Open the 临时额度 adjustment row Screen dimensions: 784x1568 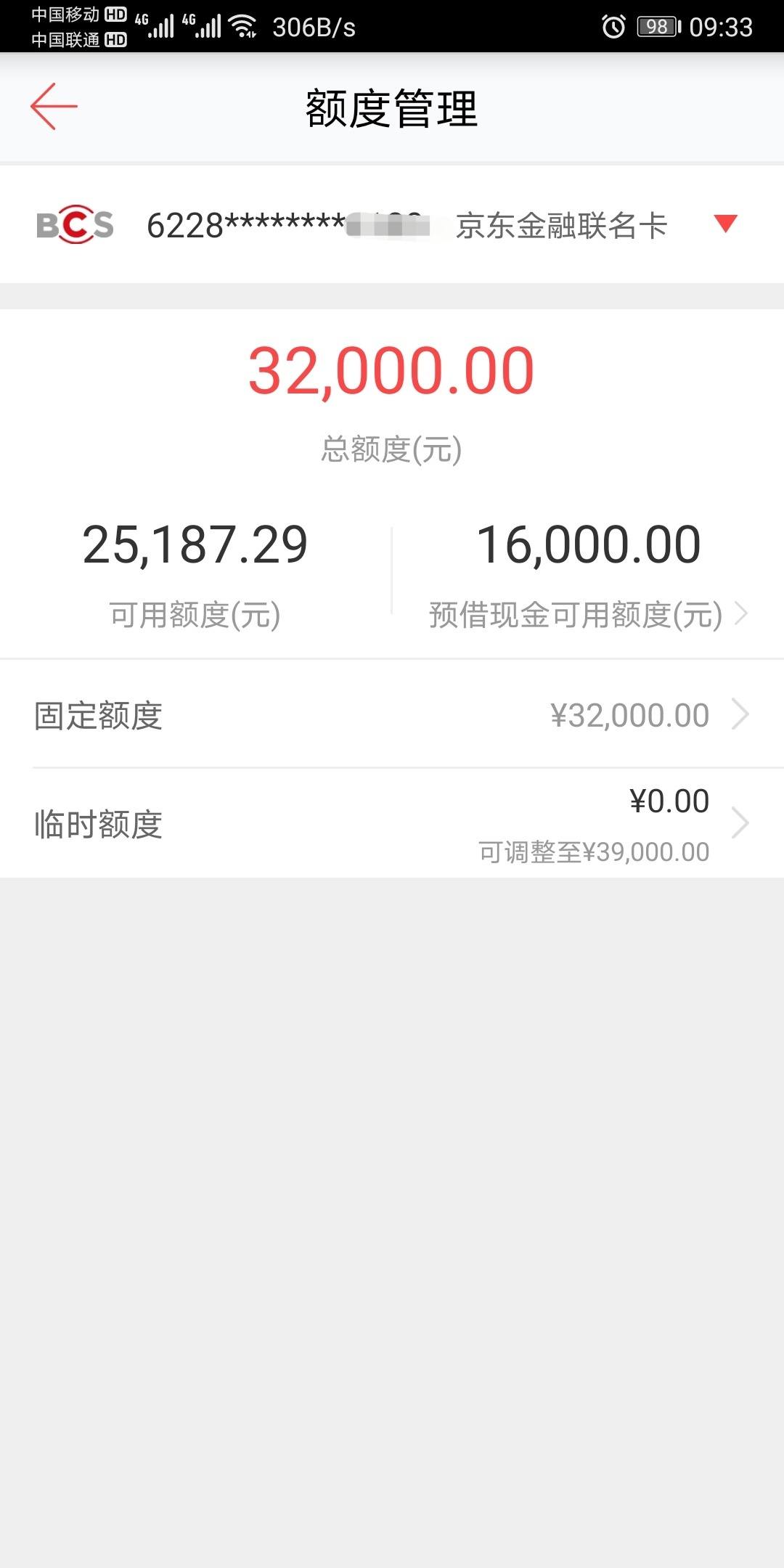[392, 823]
